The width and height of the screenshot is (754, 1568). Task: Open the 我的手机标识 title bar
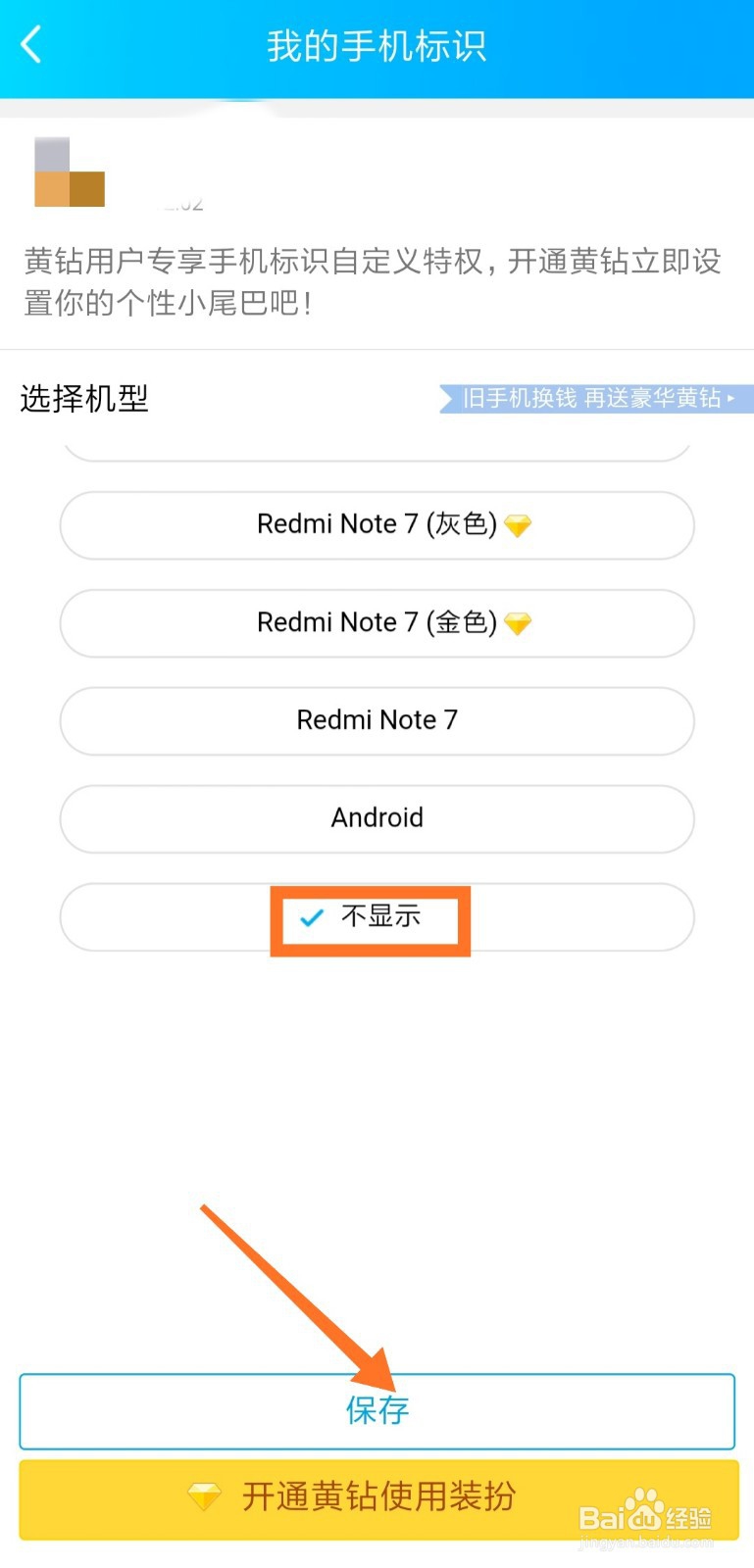[377, 43]
